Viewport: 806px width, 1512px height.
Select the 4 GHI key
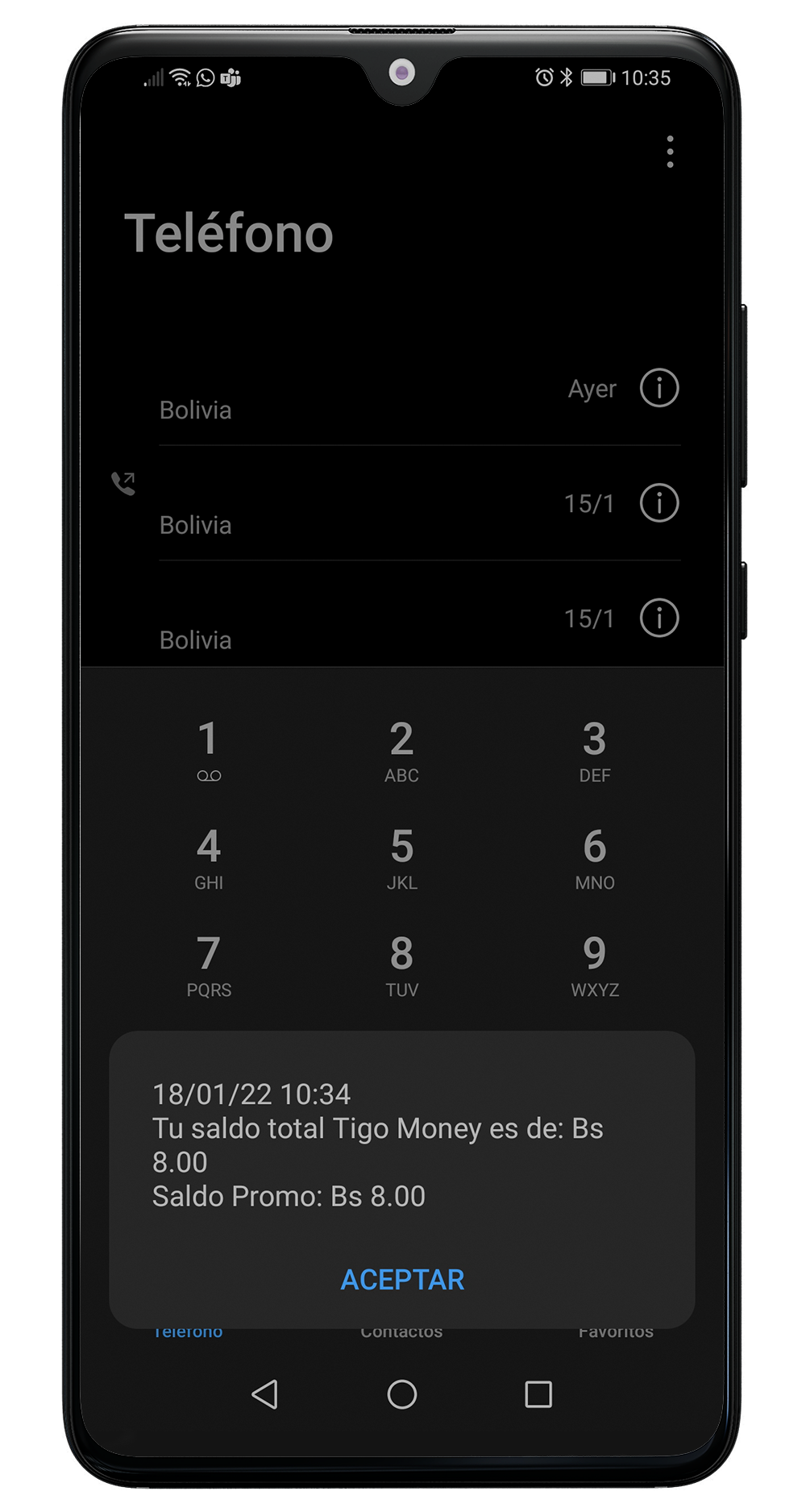point(209,857)
